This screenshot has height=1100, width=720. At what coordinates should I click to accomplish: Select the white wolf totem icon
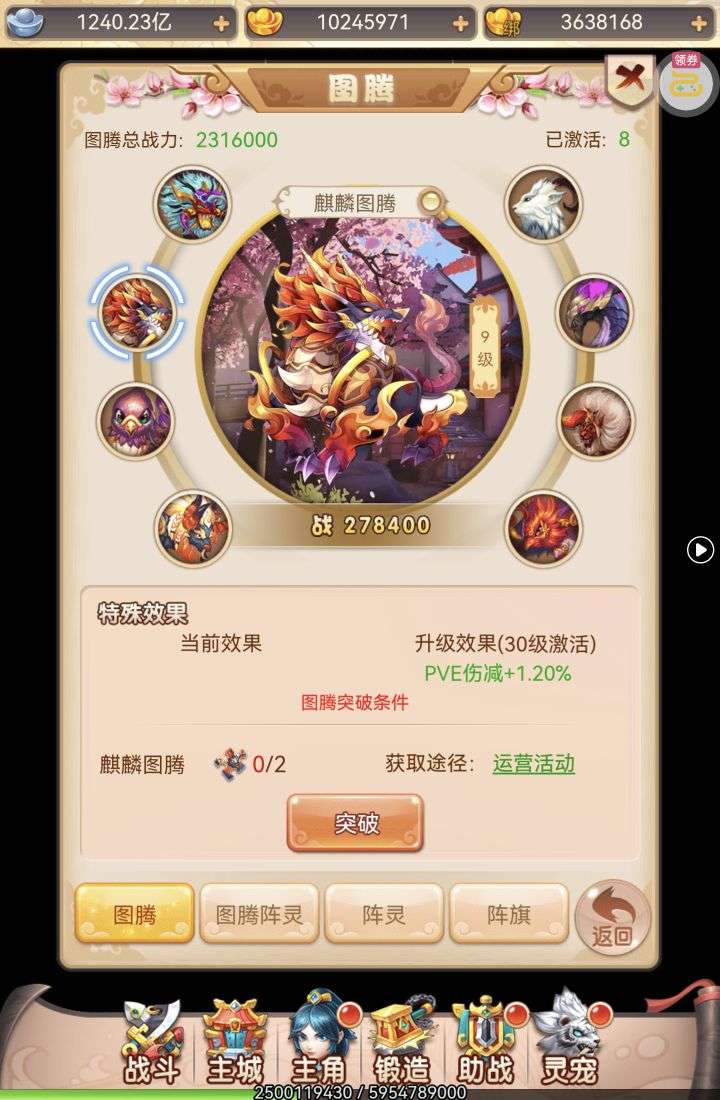(542, 204)
